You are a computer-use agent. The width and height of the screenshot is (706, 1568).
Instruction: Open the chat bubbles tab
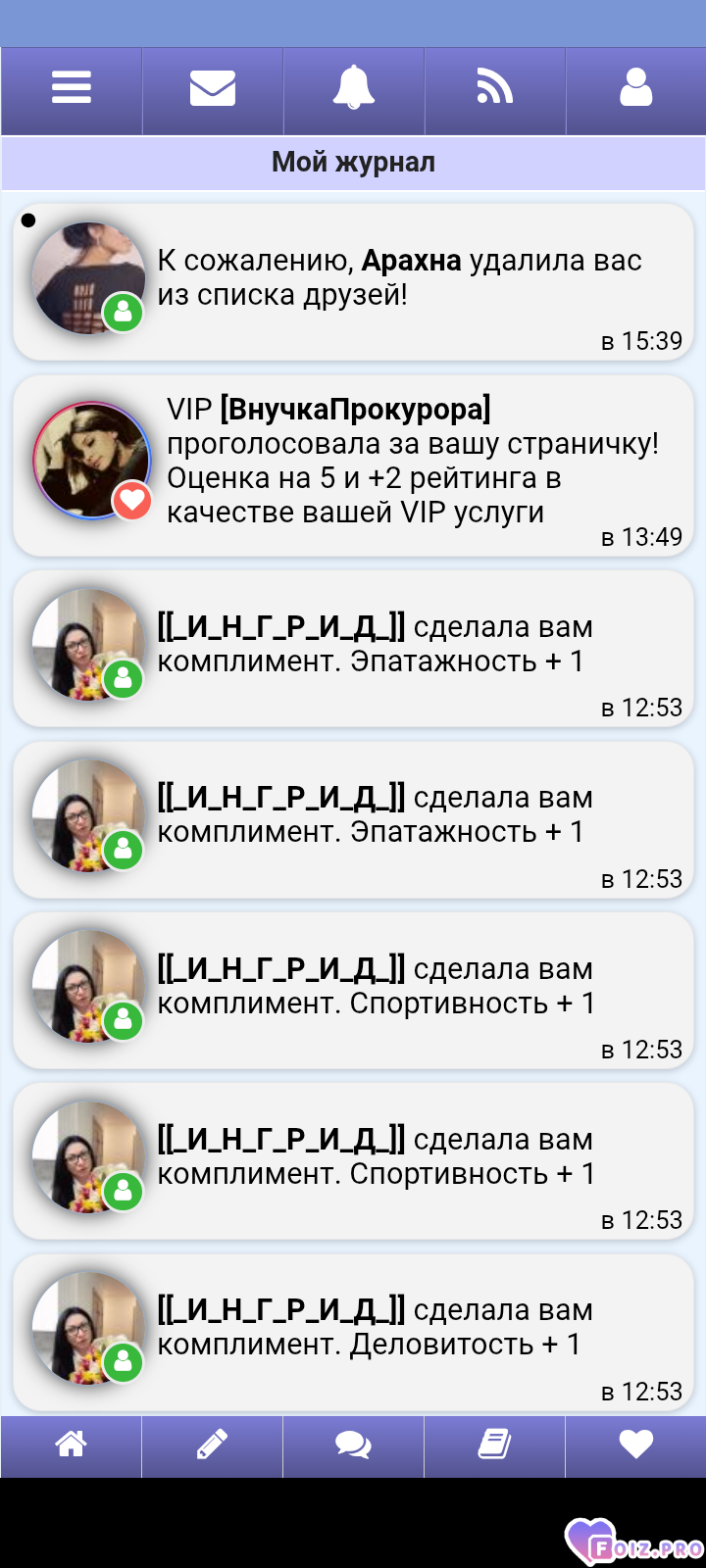[354, 1445]
